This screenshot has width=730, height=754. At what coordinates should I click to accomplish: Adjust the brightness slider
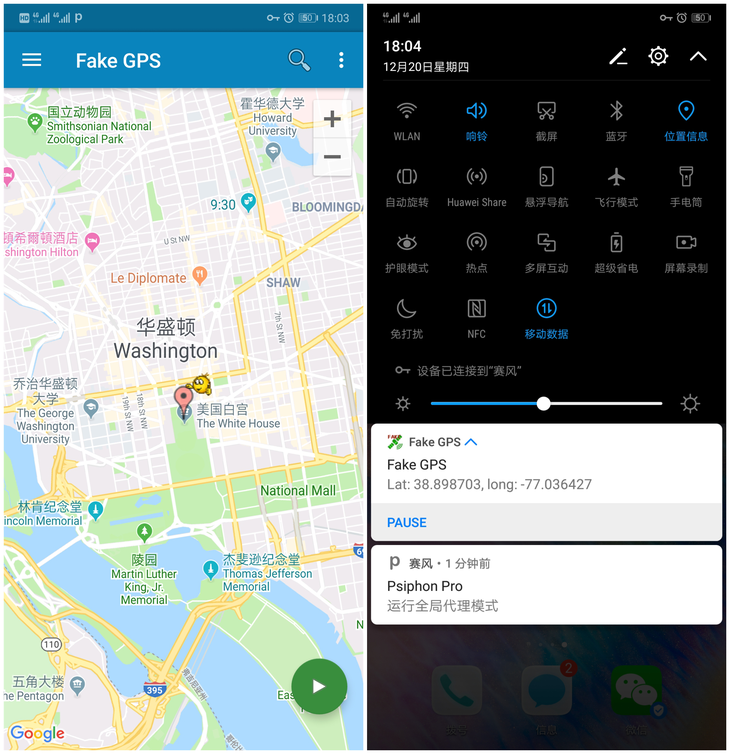544,404
